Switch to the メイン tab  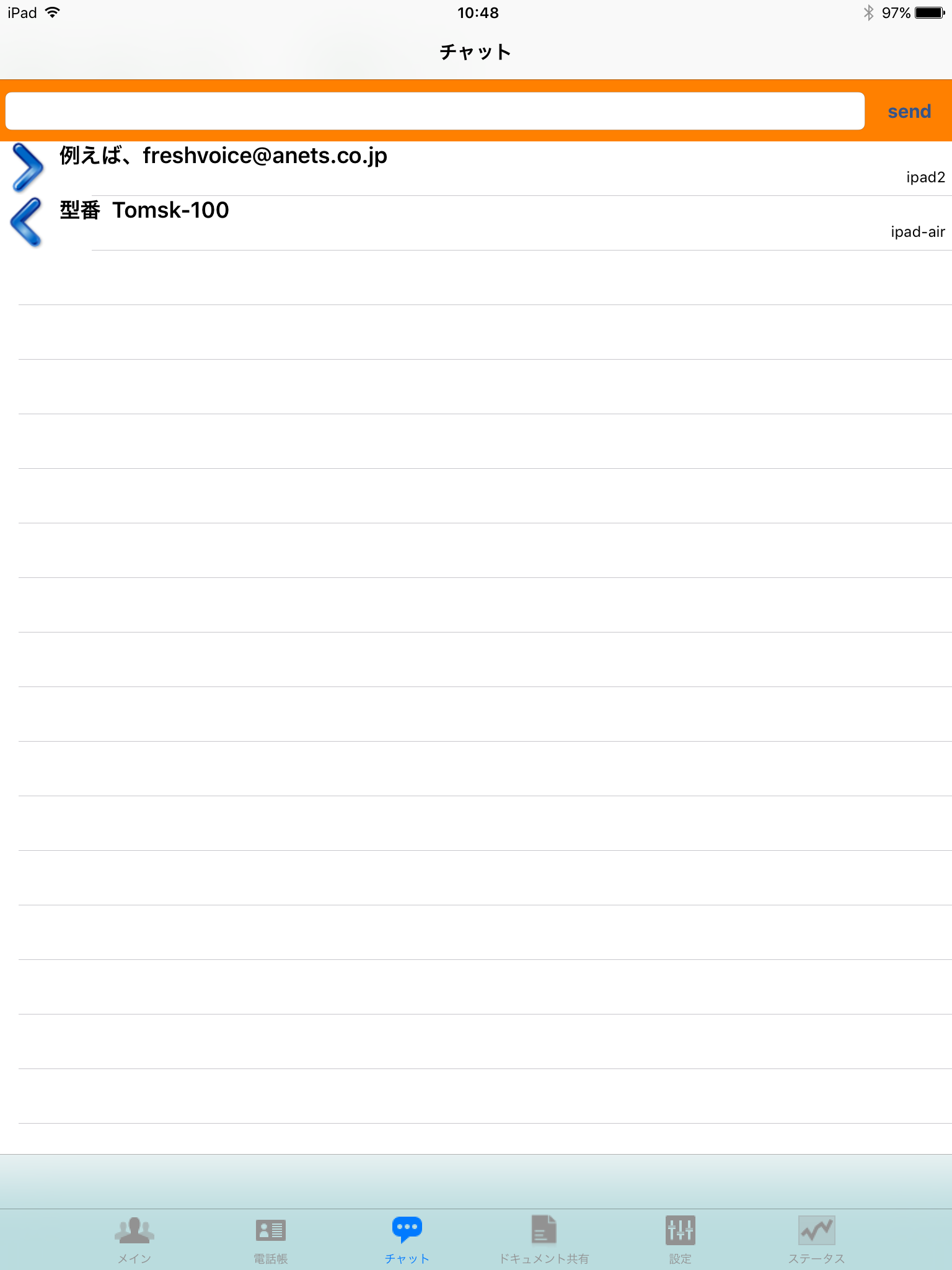point(134,1239)
